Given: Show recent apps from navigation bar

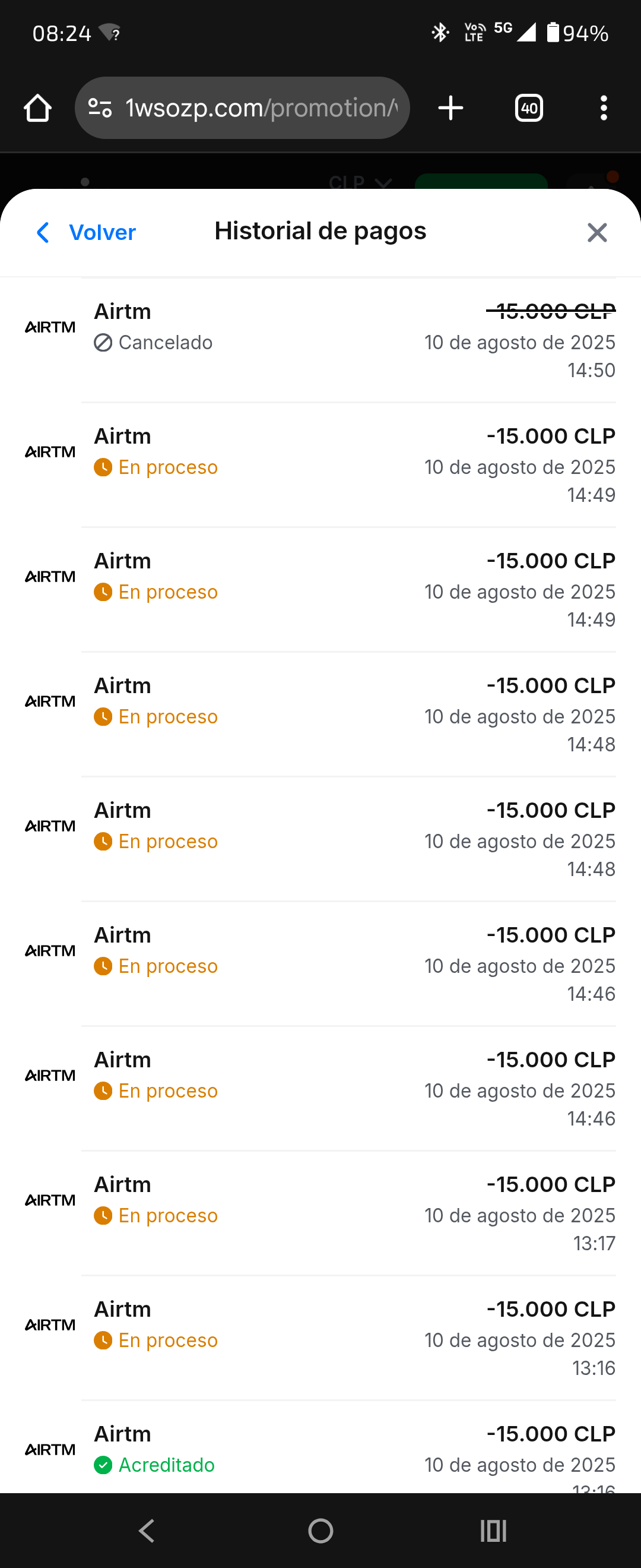Looking at the screenshot, I should coord(493,1530).
